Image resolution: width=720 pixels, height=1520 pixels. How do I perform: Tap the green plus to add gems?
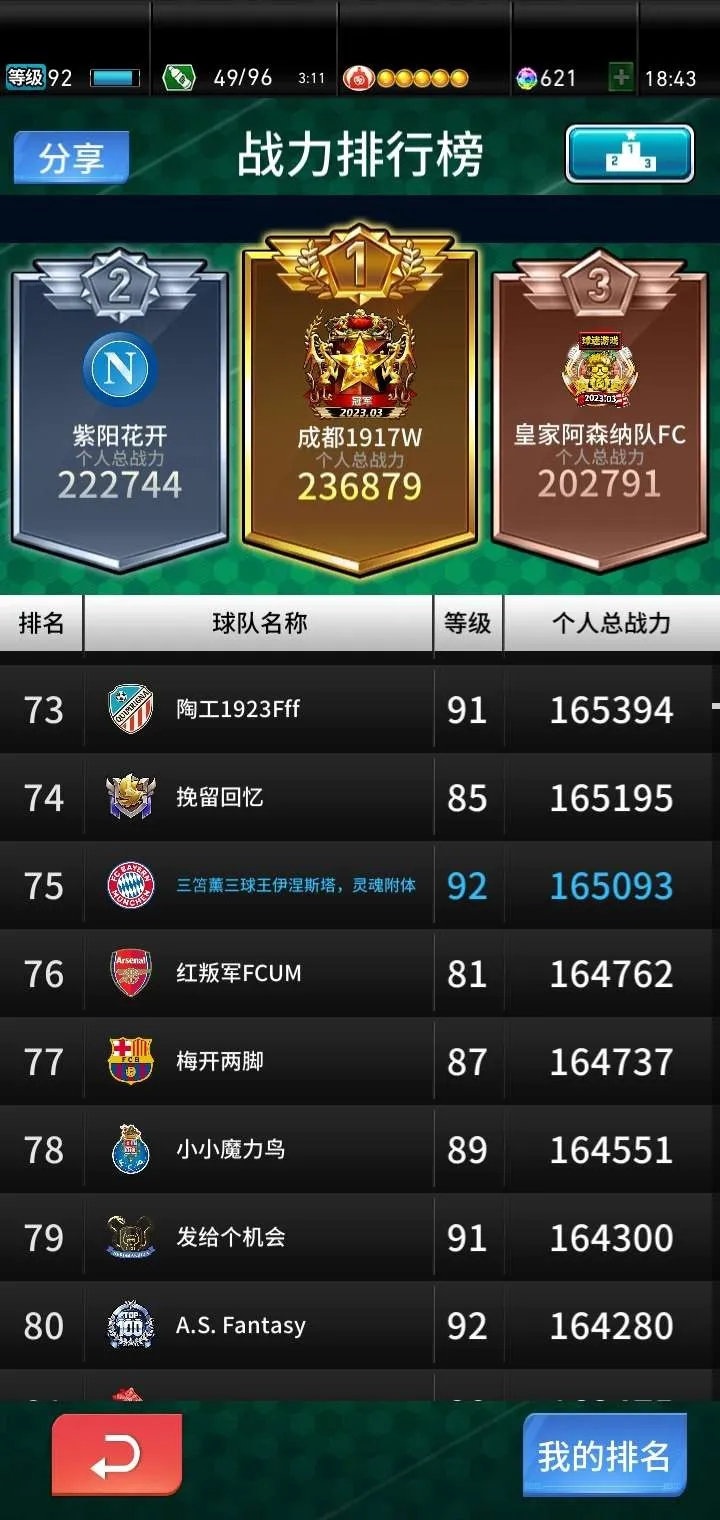tap(621, 78)
